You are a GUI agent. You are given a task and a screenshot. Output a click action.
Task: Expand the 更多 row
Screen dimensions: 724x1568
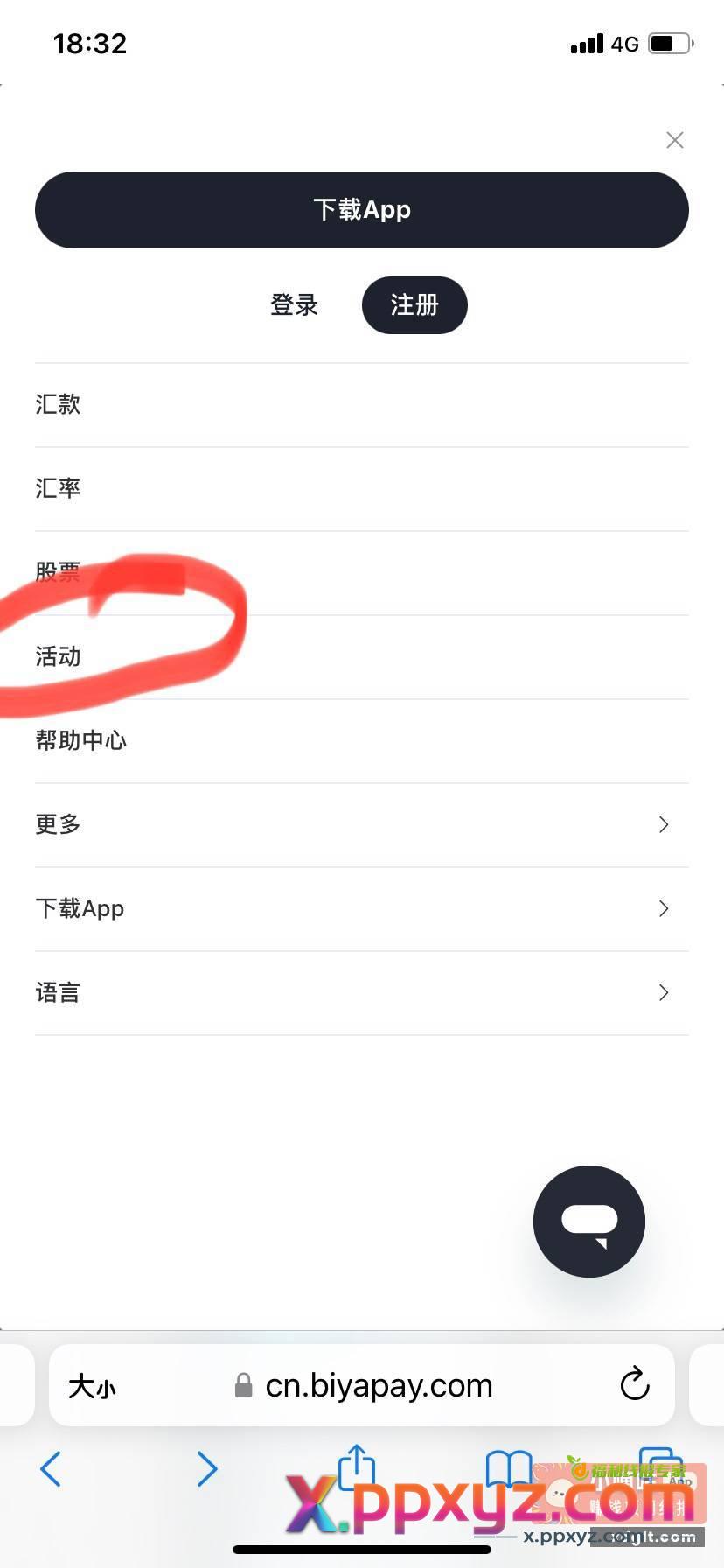[362, 824]
